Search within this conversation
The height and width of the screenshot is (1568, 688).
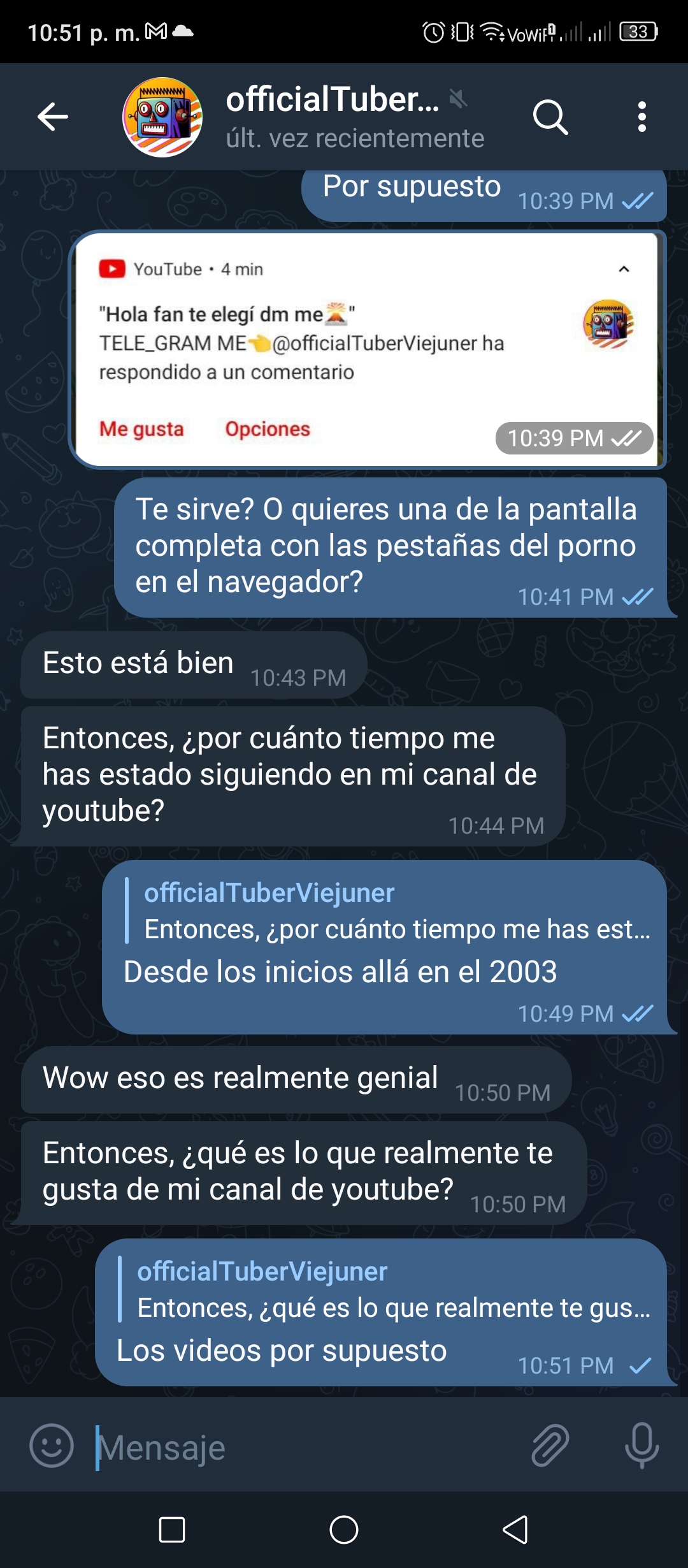tap(550, 117)
